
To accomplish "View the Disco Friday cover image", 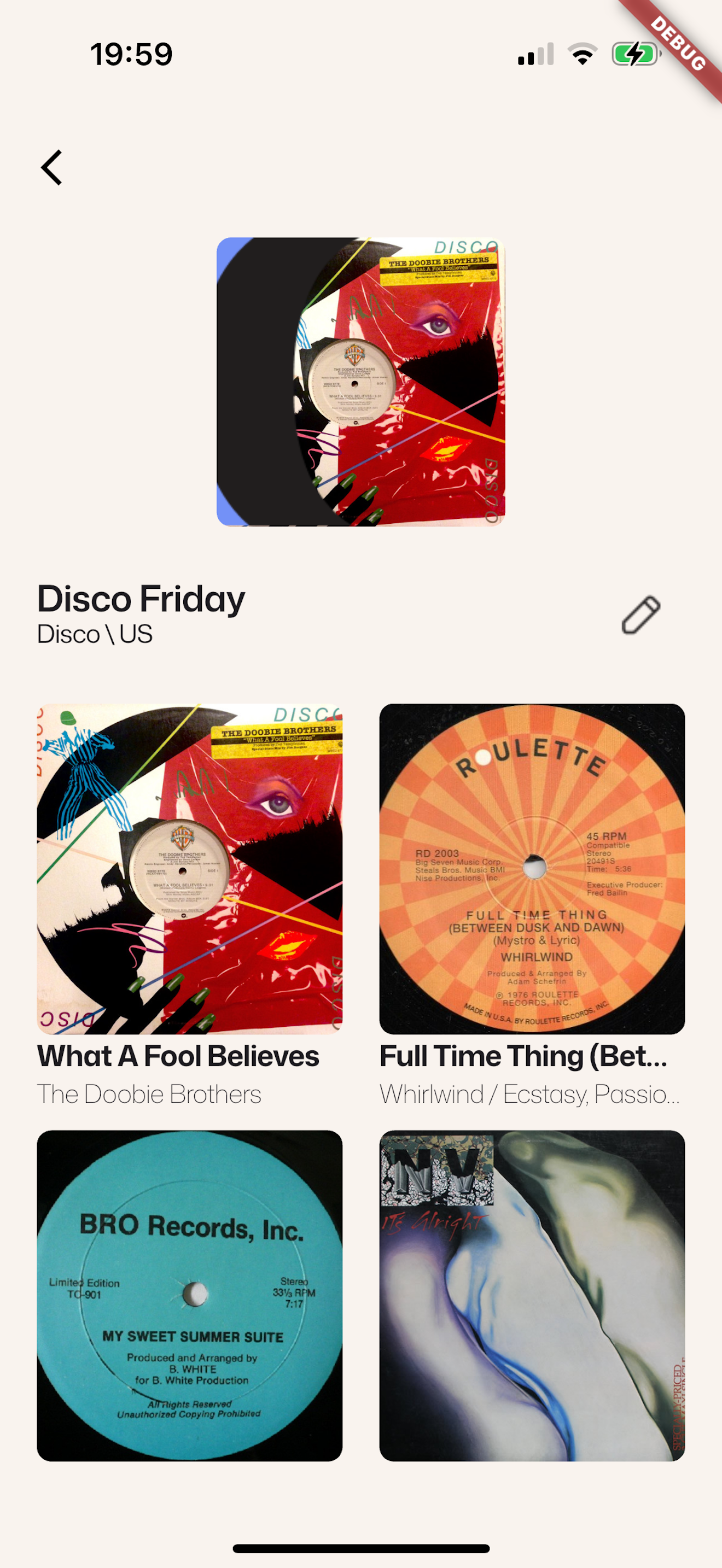I will 361,382.
